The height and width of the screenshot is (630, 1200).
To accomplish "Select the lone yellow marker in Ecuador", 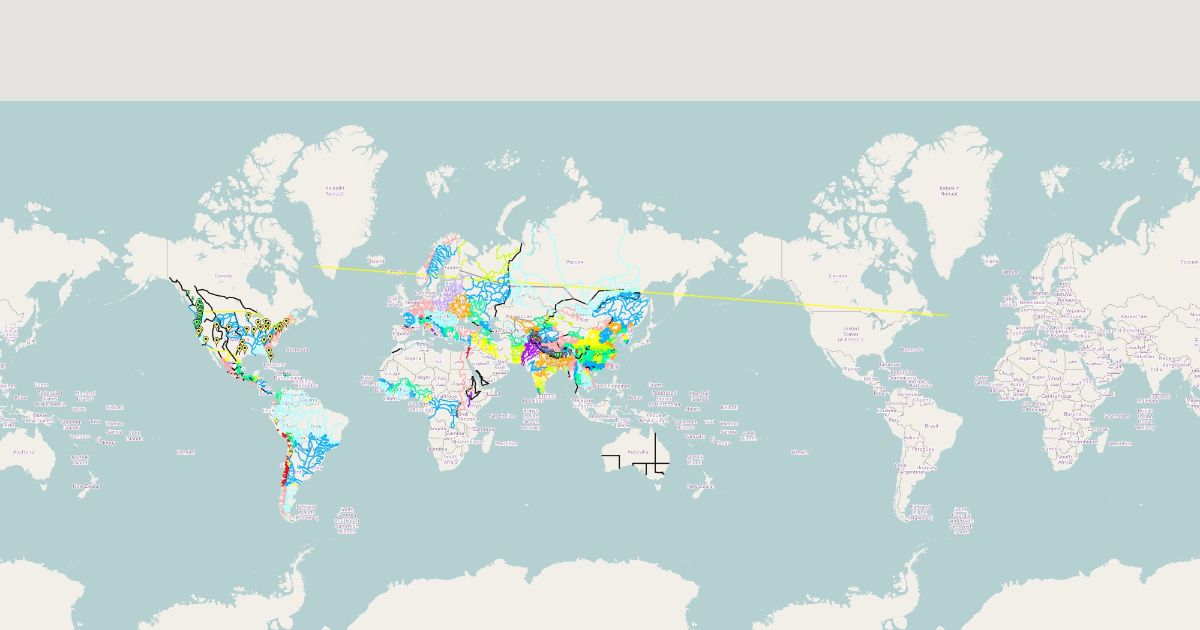I will [x=276, y=420].
